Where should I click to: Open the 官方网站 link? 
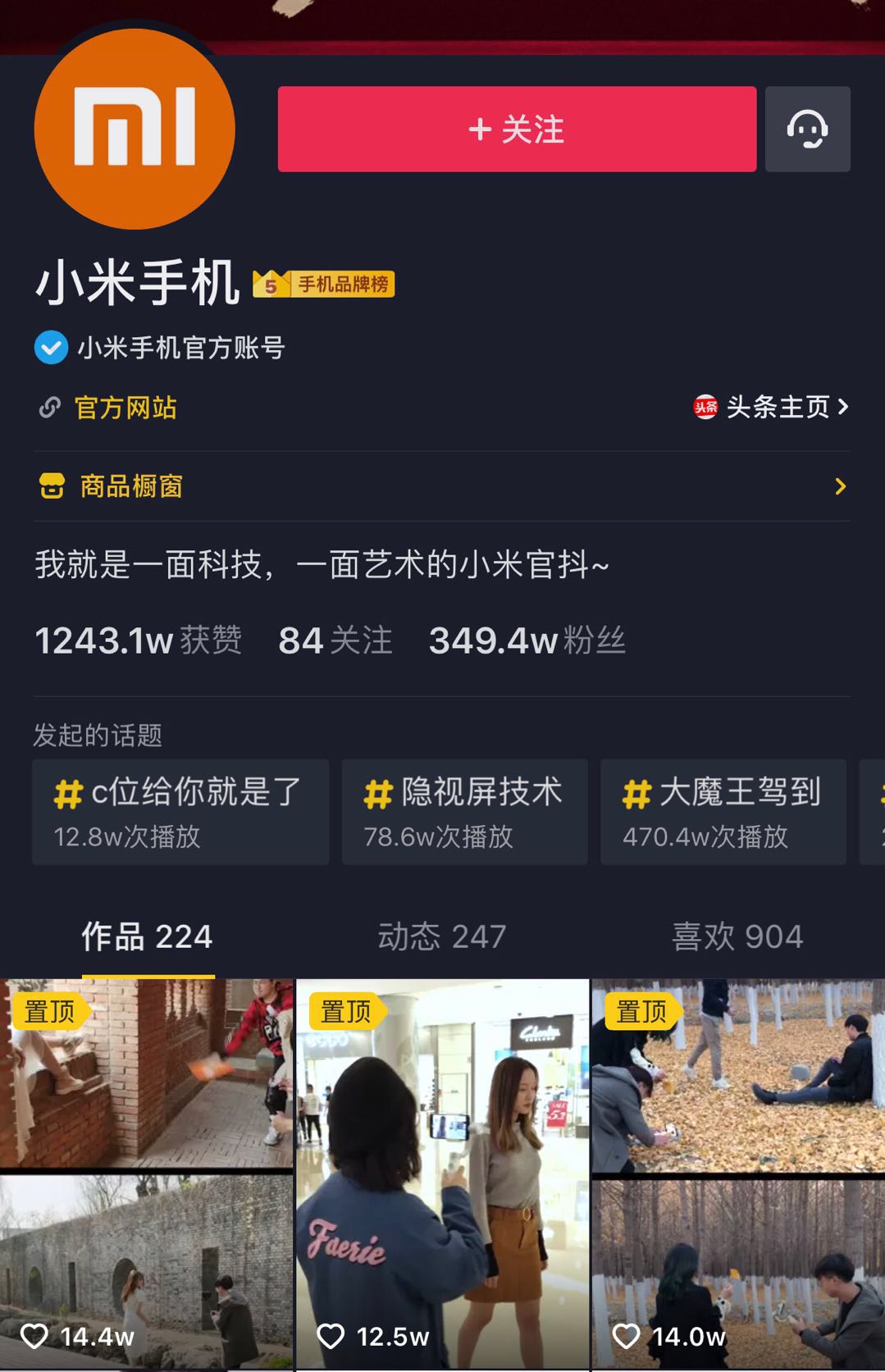point(125,408)
